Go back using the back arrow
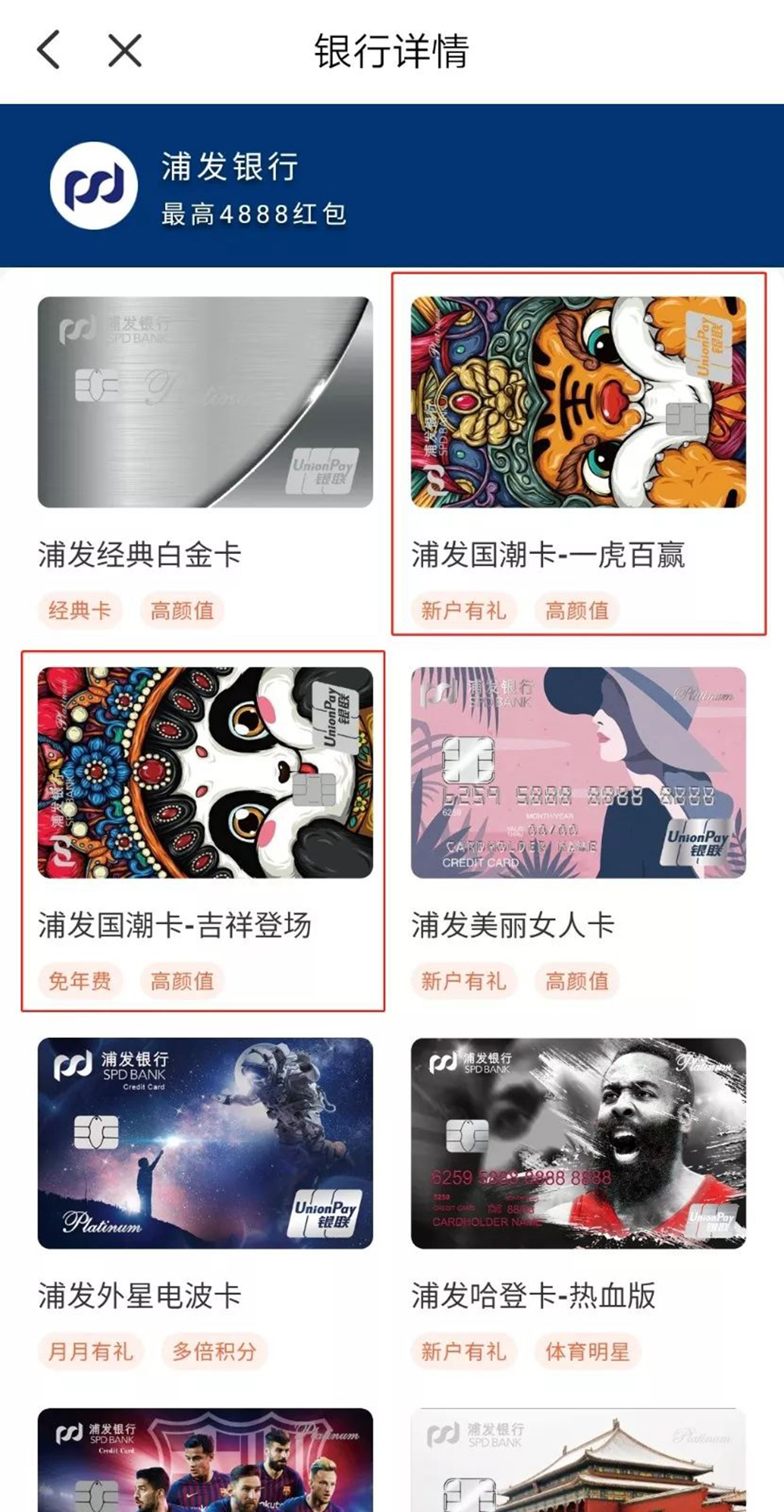This screenshot has height=1512, width=784. coord(49,50)
